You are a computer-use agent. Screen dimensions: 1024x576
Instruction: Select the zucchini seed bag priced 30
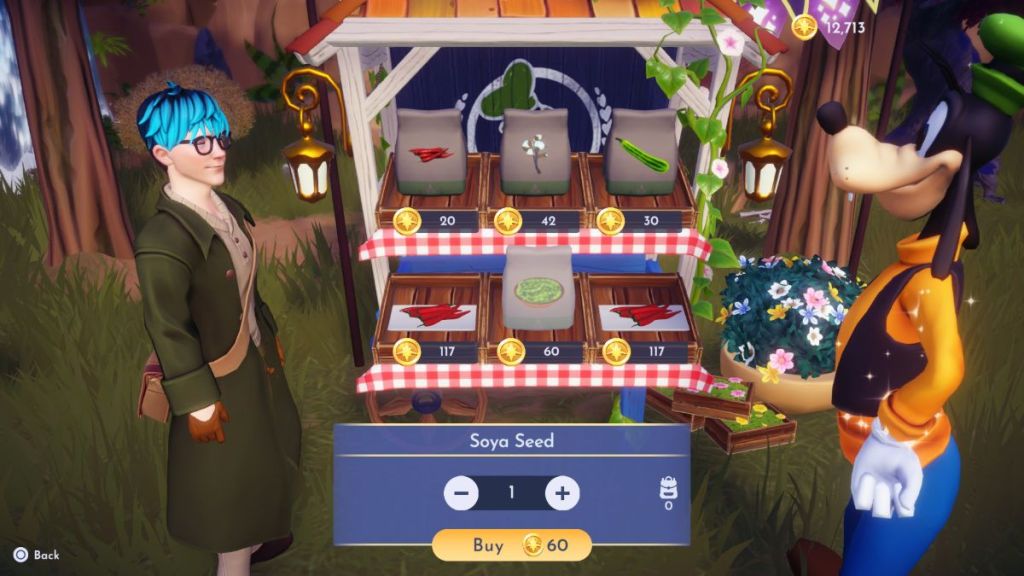click(x=640, y=153)
